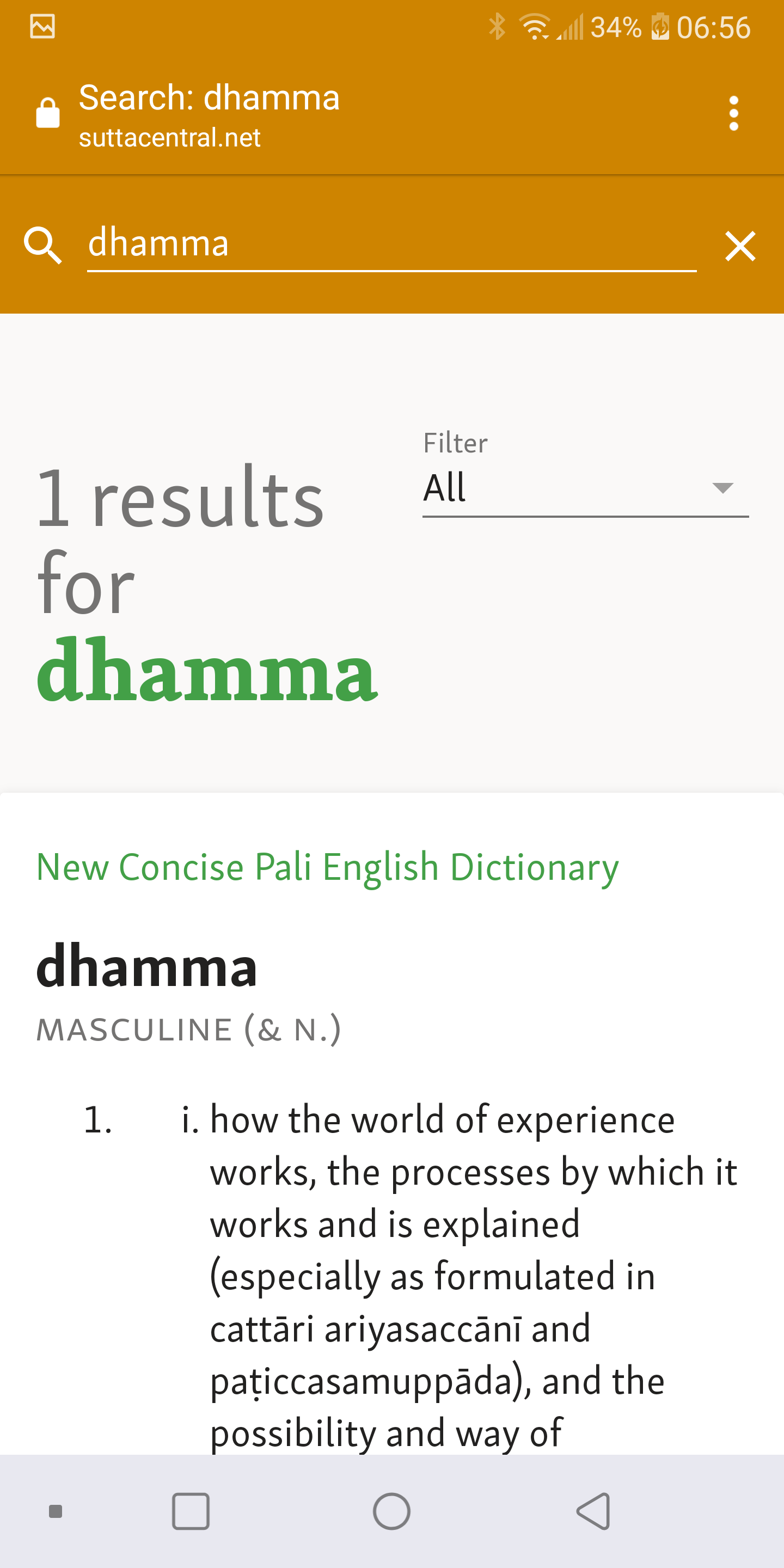Tap the search magnifier icon
This screenshot has width=784, height=1568.
coord(42,246)
